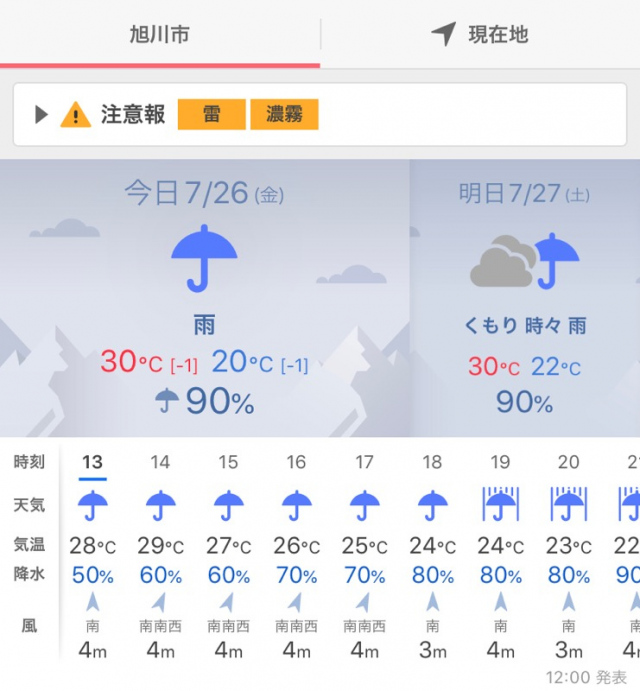Switch to the 旭川市 tab

[160, 34]
